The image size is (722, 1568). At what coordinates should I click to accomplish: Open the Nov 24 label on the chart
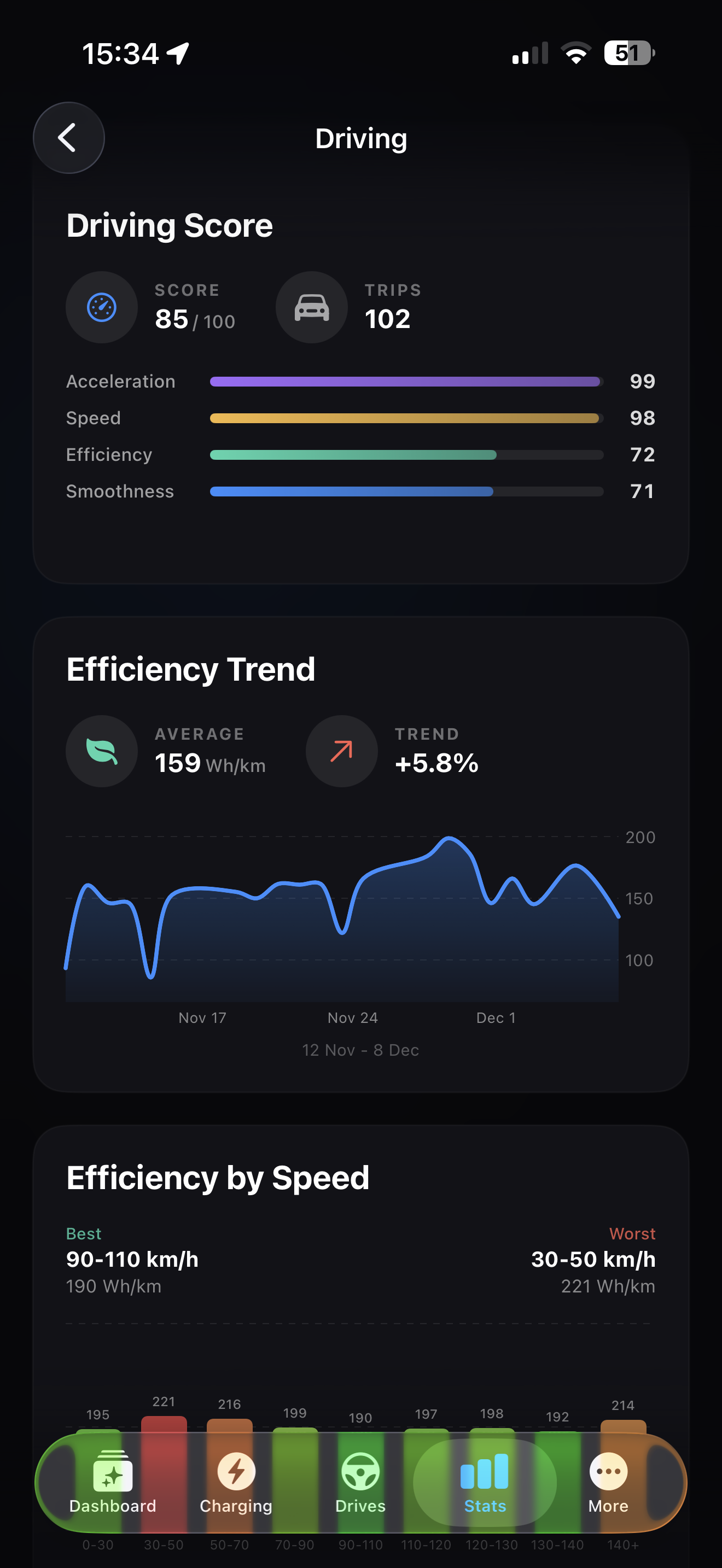click(352, 1017)
